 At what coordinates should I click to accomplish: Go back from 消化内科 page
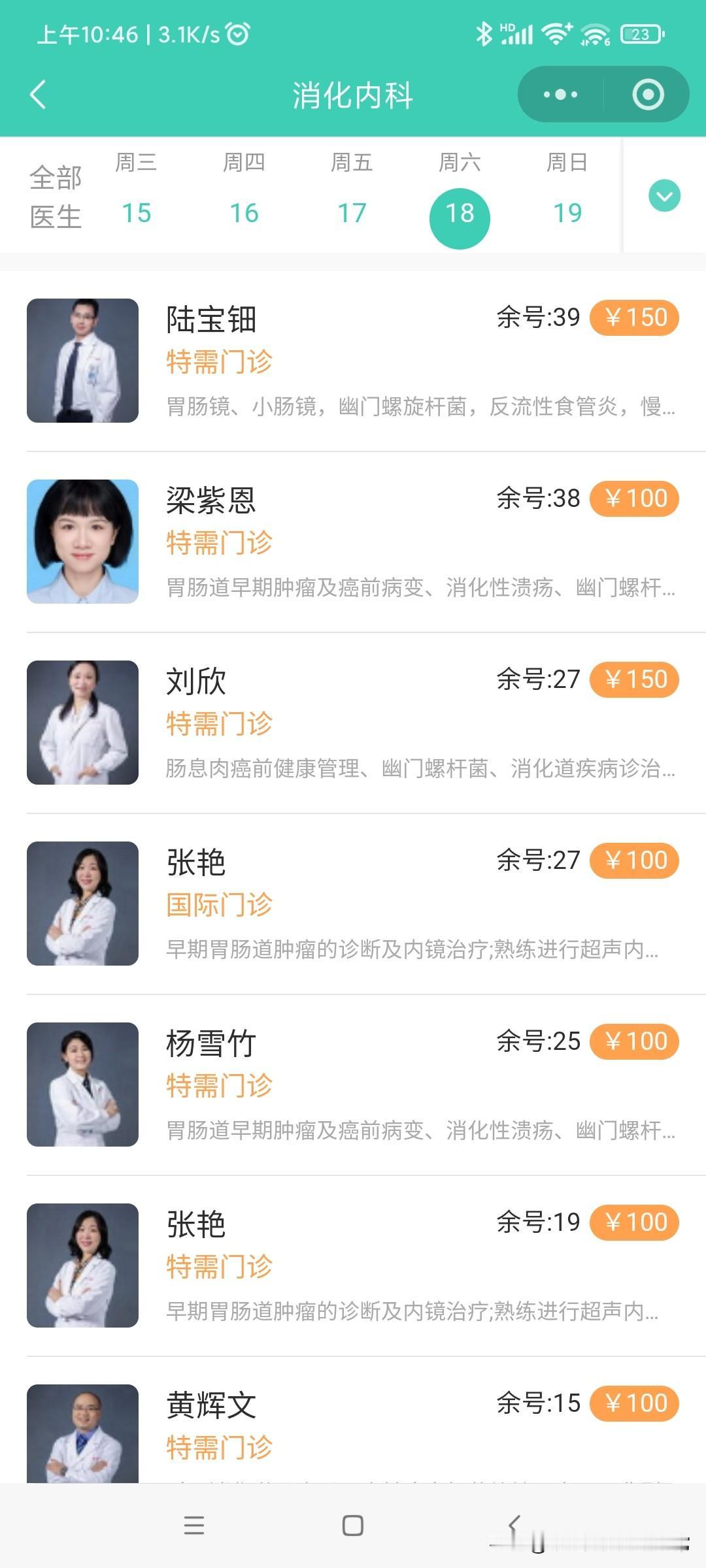[39, 95]
